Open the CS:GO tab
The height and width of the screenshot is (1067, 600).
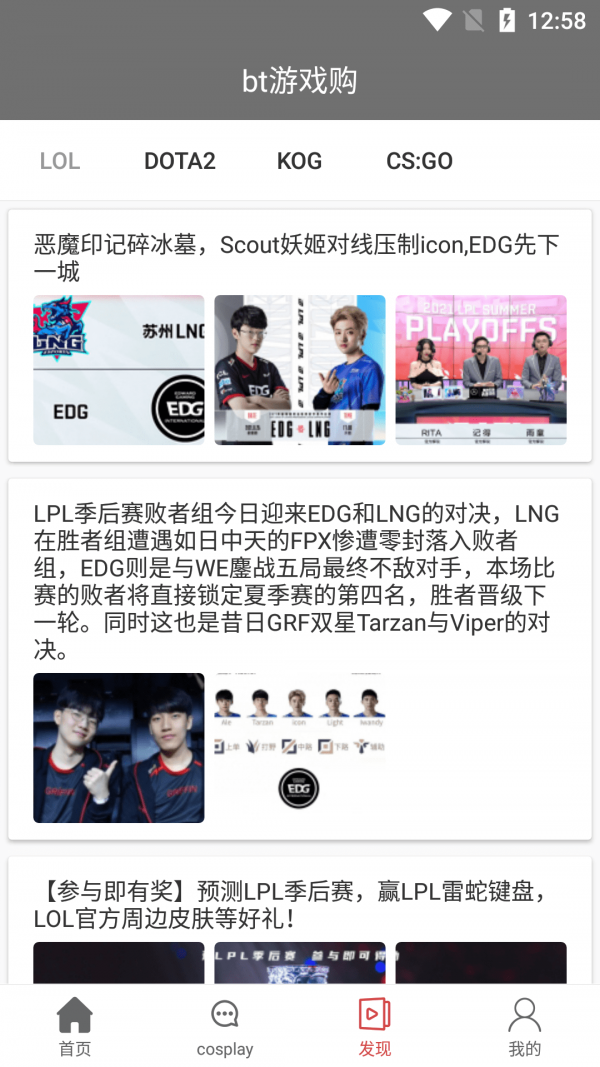(420, 161)
